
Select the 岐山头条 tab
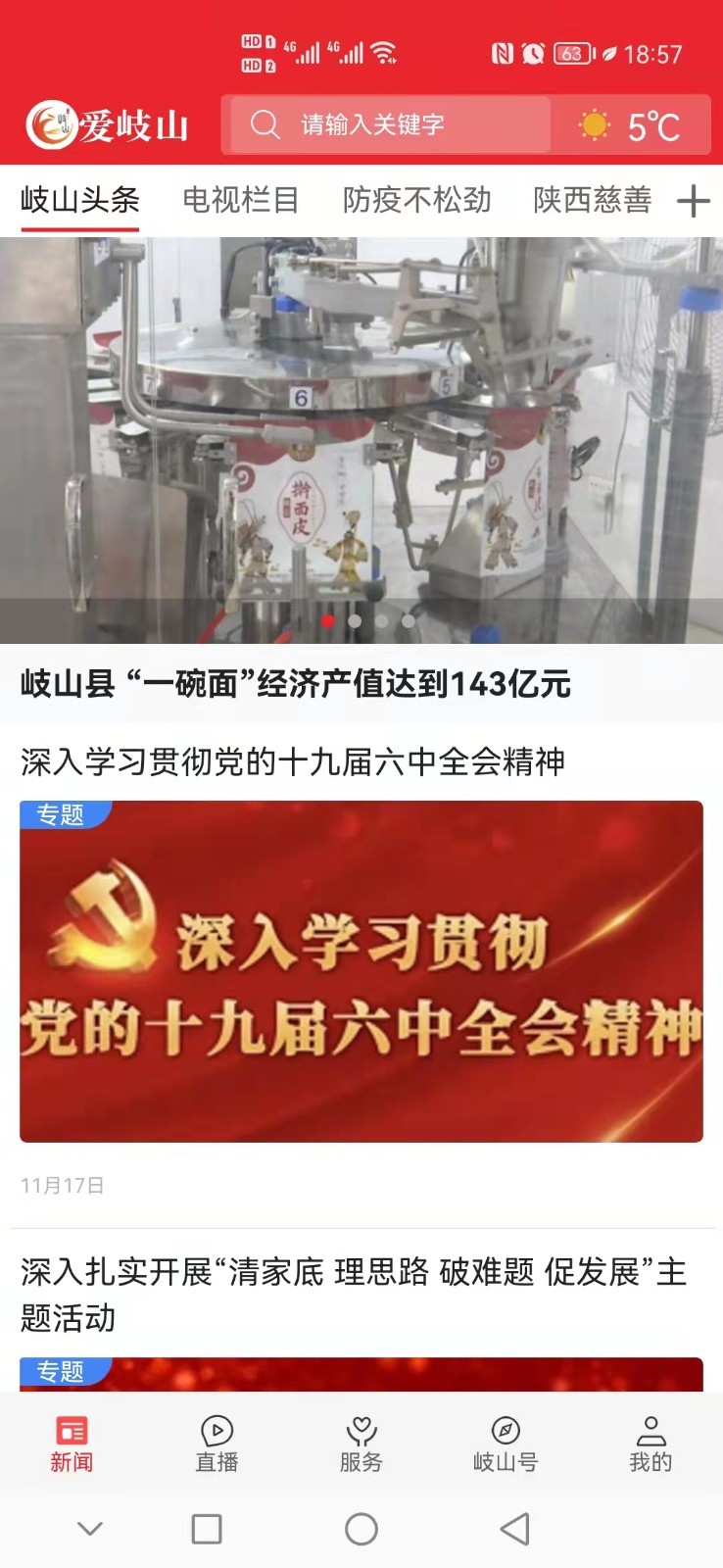[79, 201]
